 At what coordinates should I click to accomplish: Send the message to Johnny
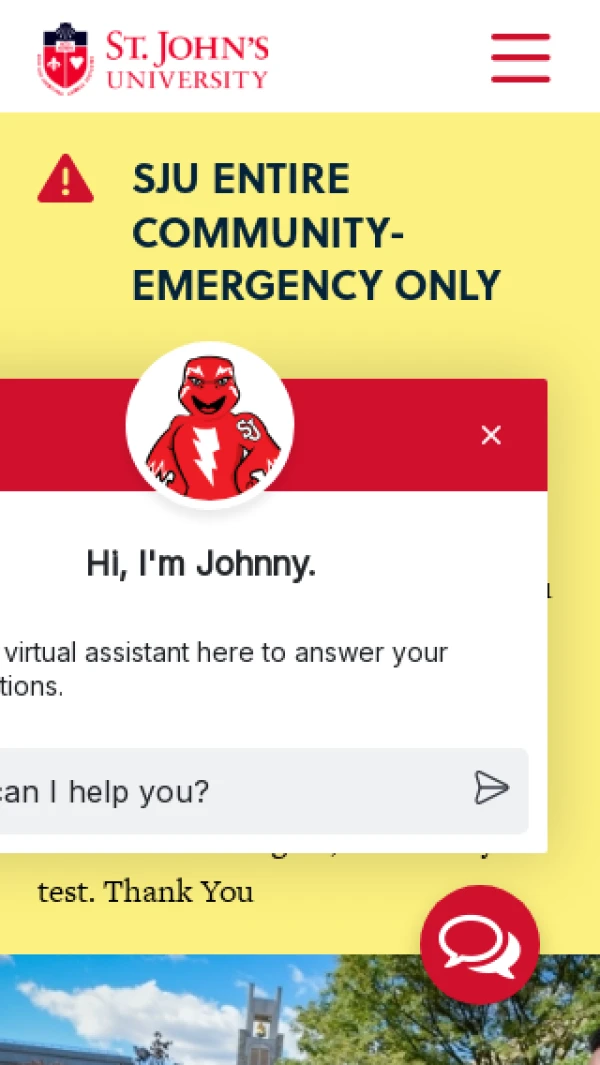(491, 788)
